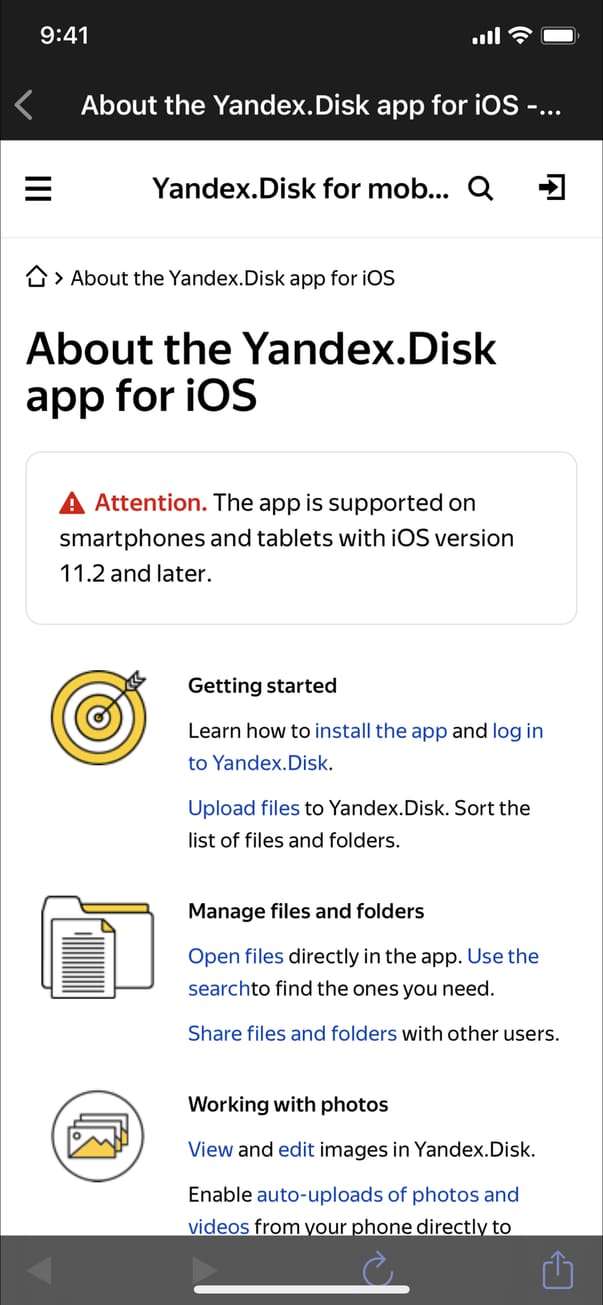
Task: Open "Share files and folders" link
Action: tap(292, 1034)
